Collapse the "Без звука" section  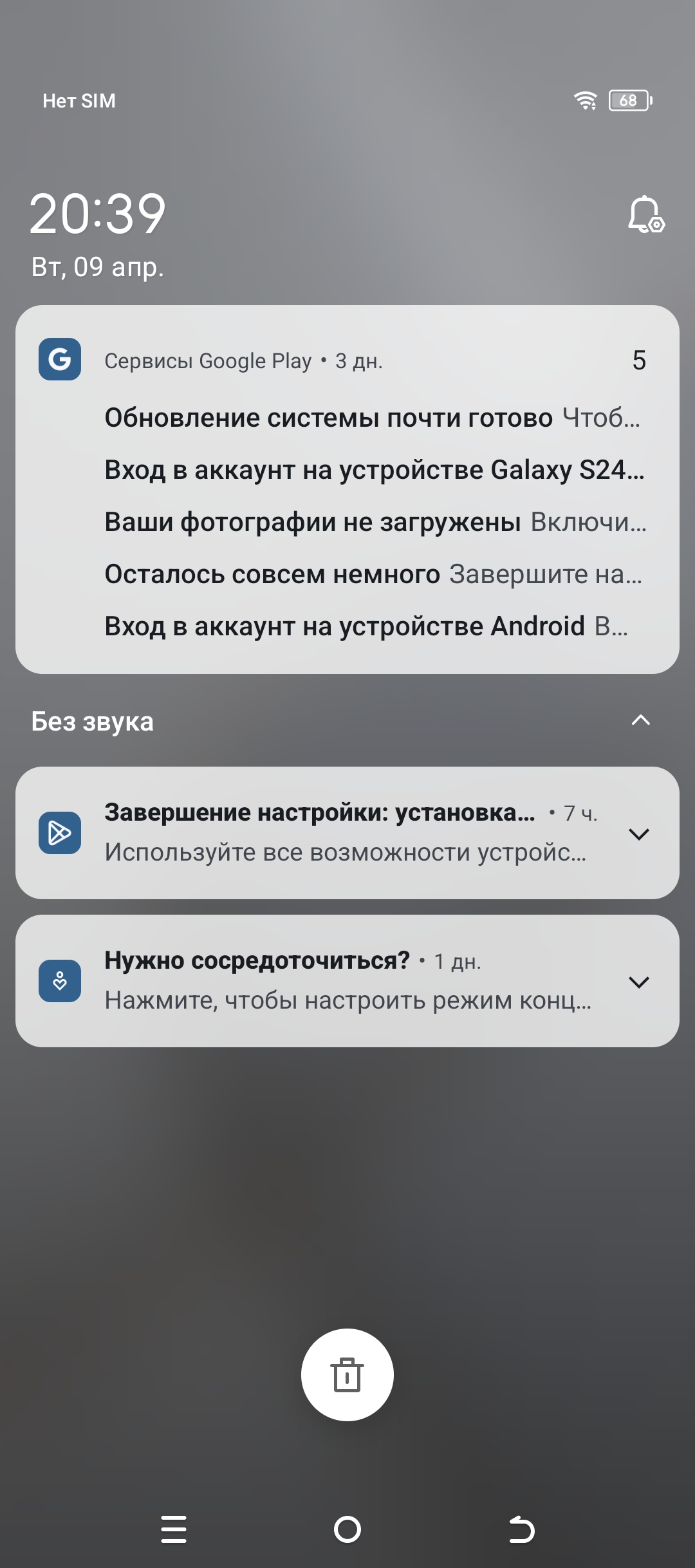640,720
